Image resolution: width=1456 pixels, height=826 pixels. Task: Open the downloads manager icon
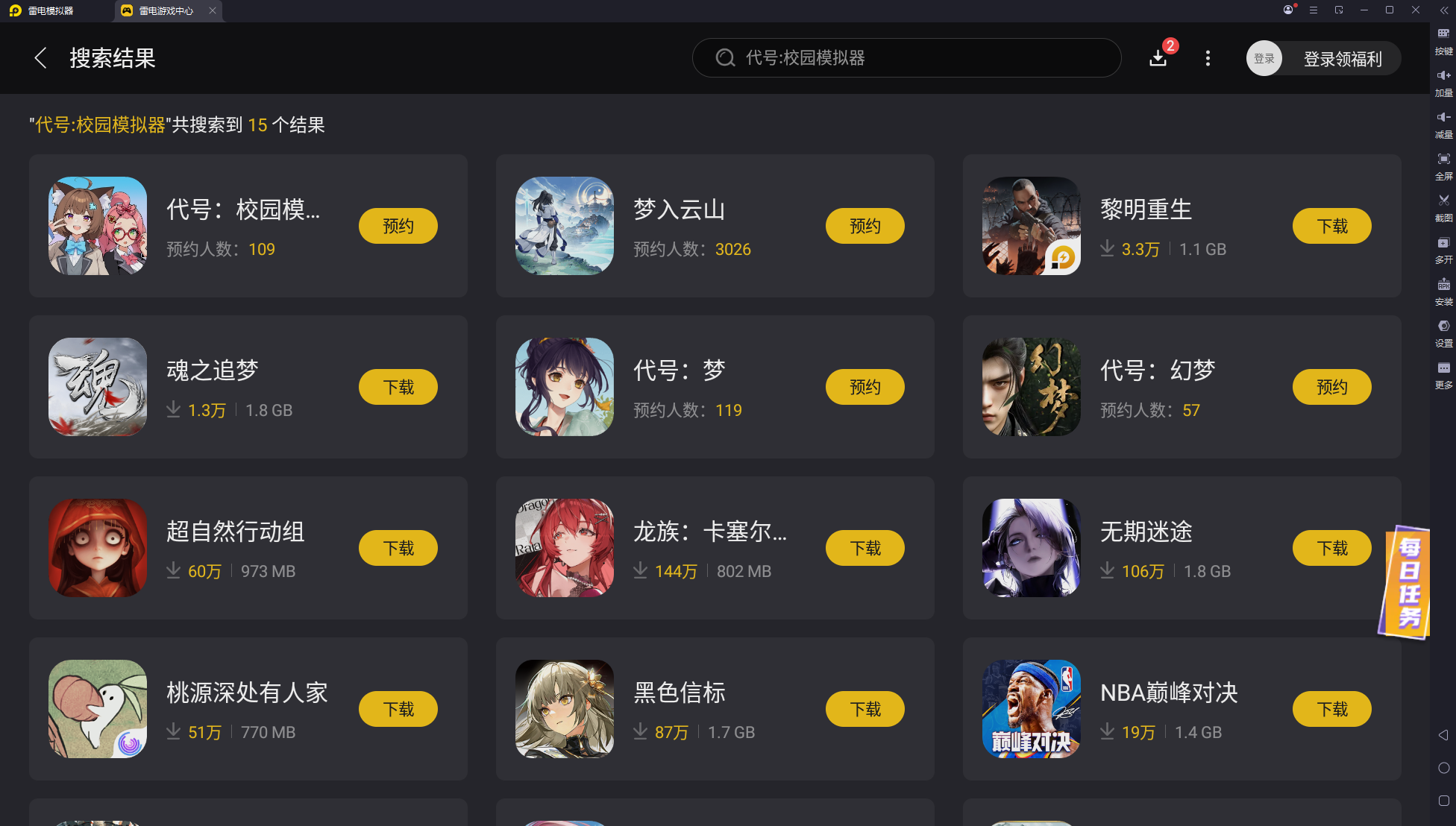1158,58
